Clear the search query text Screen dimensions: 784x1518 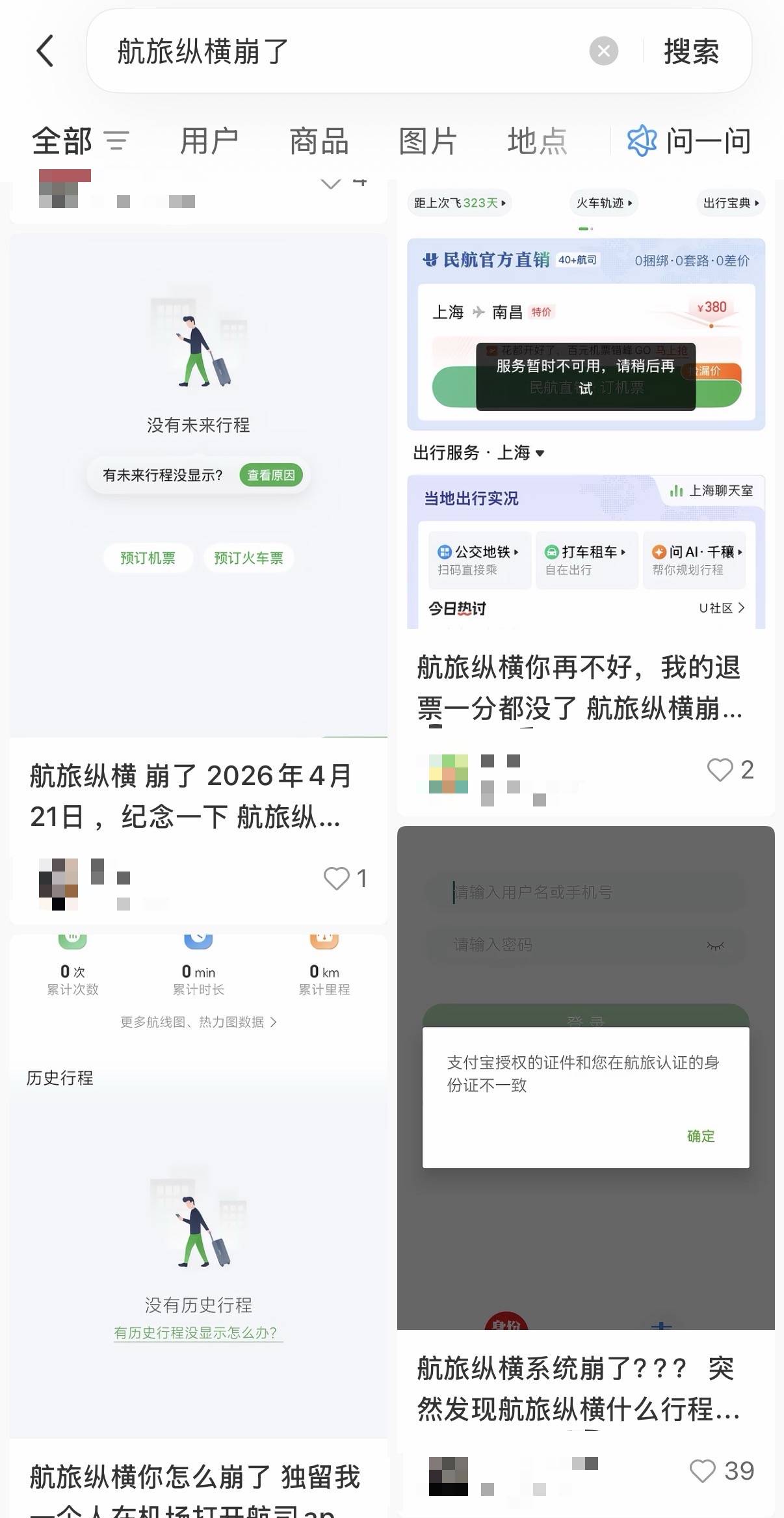pos(603,51)
